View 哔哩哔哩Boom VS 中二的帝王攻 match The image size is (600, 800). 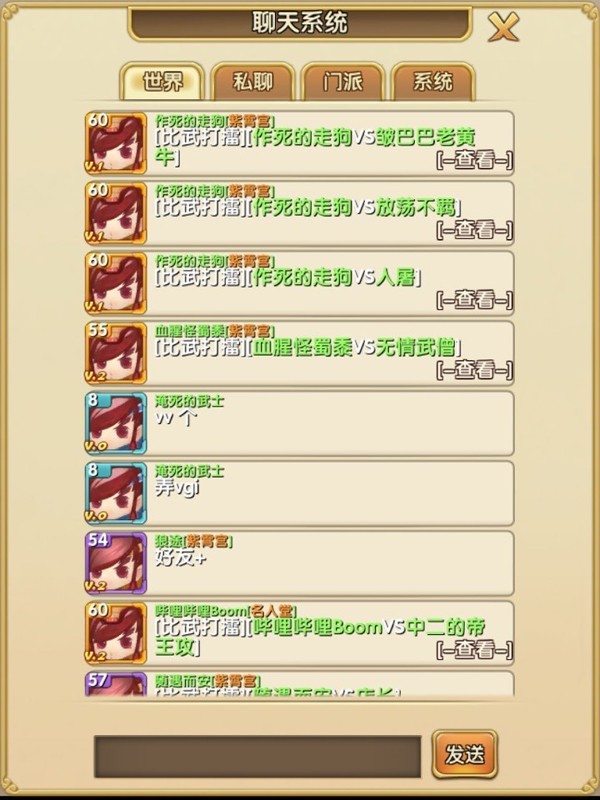[x=474, y=650]
